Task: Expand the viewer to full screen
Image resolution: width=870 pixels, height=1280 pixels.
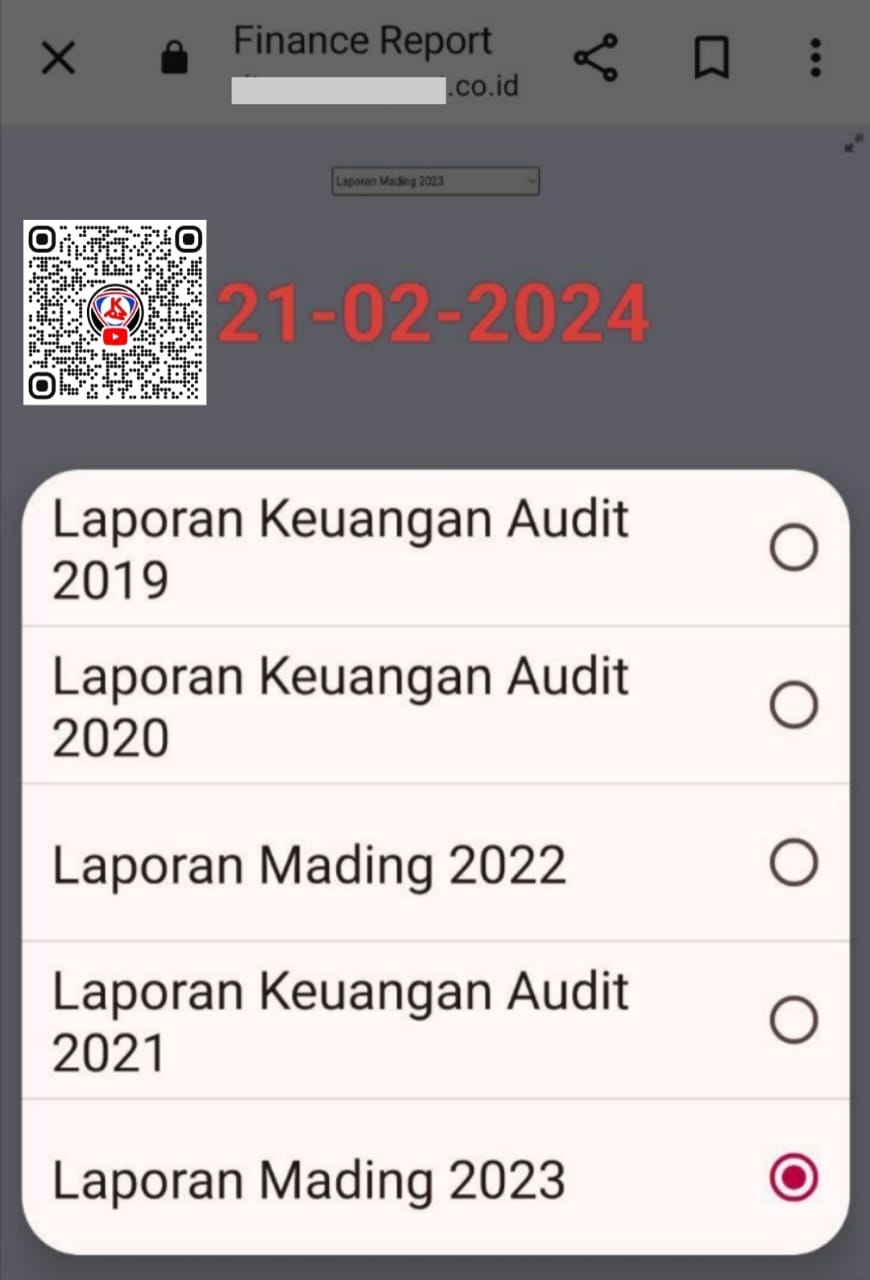Action: point(853,145)
